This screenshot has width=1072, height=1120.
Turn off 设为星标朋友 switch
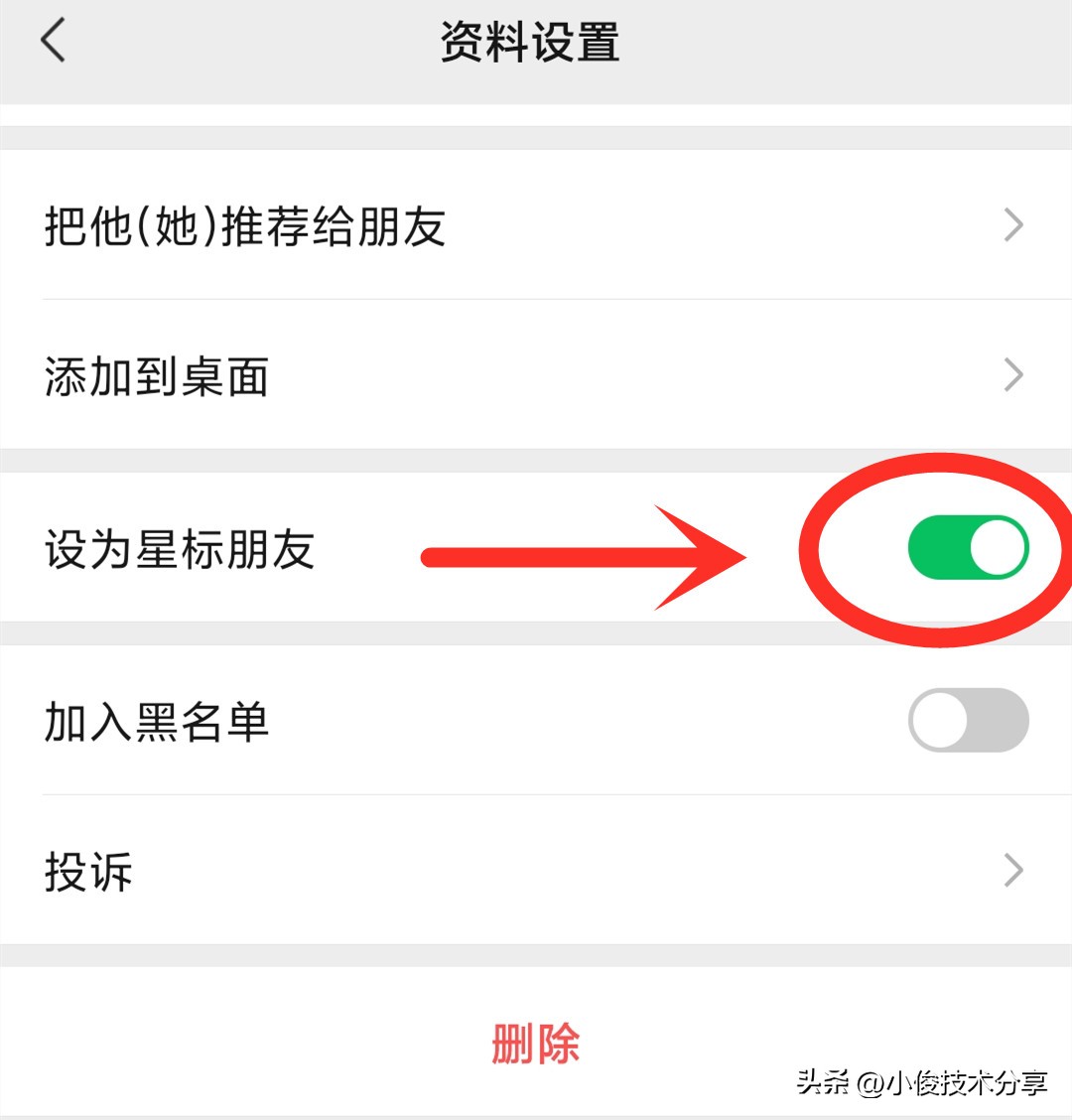coord(968,547)
